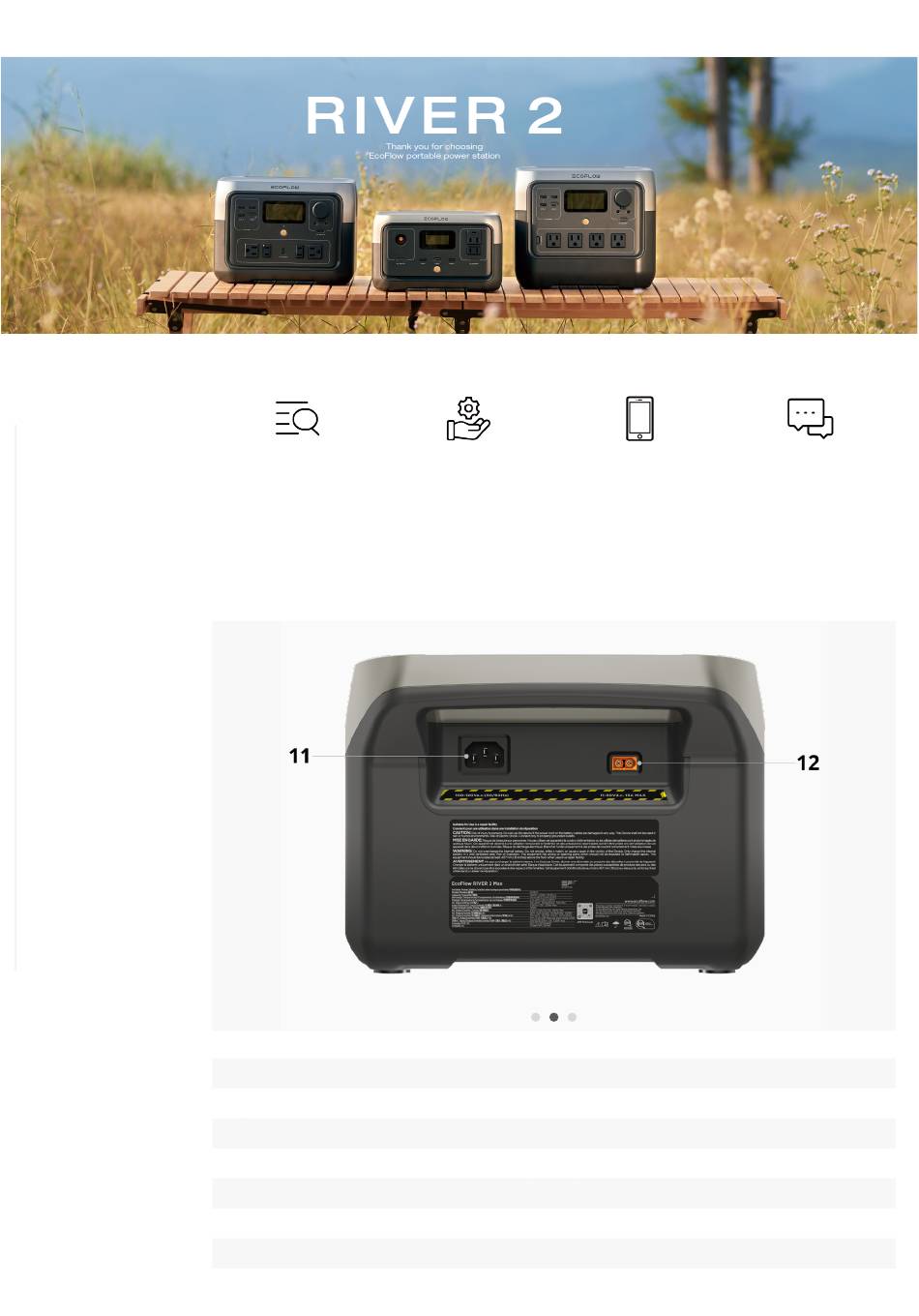
Task: Jump to the first carousel dot
Action: 536,1017
